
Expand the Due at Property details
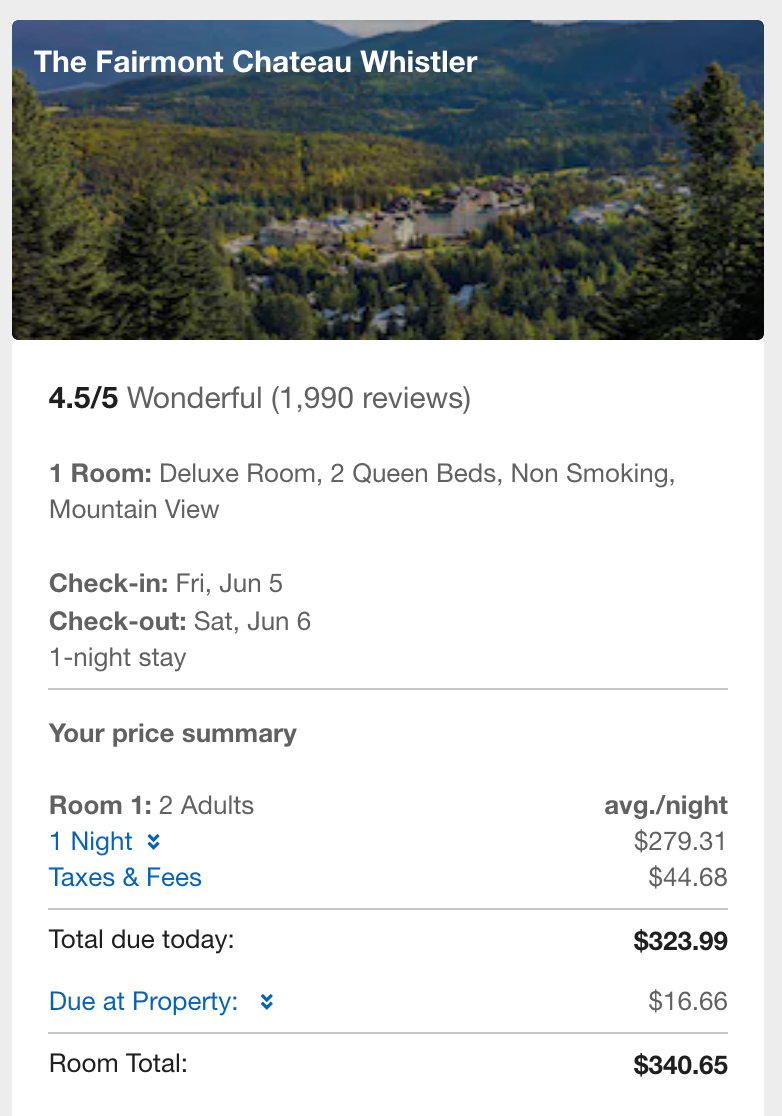click(160, 1001)
